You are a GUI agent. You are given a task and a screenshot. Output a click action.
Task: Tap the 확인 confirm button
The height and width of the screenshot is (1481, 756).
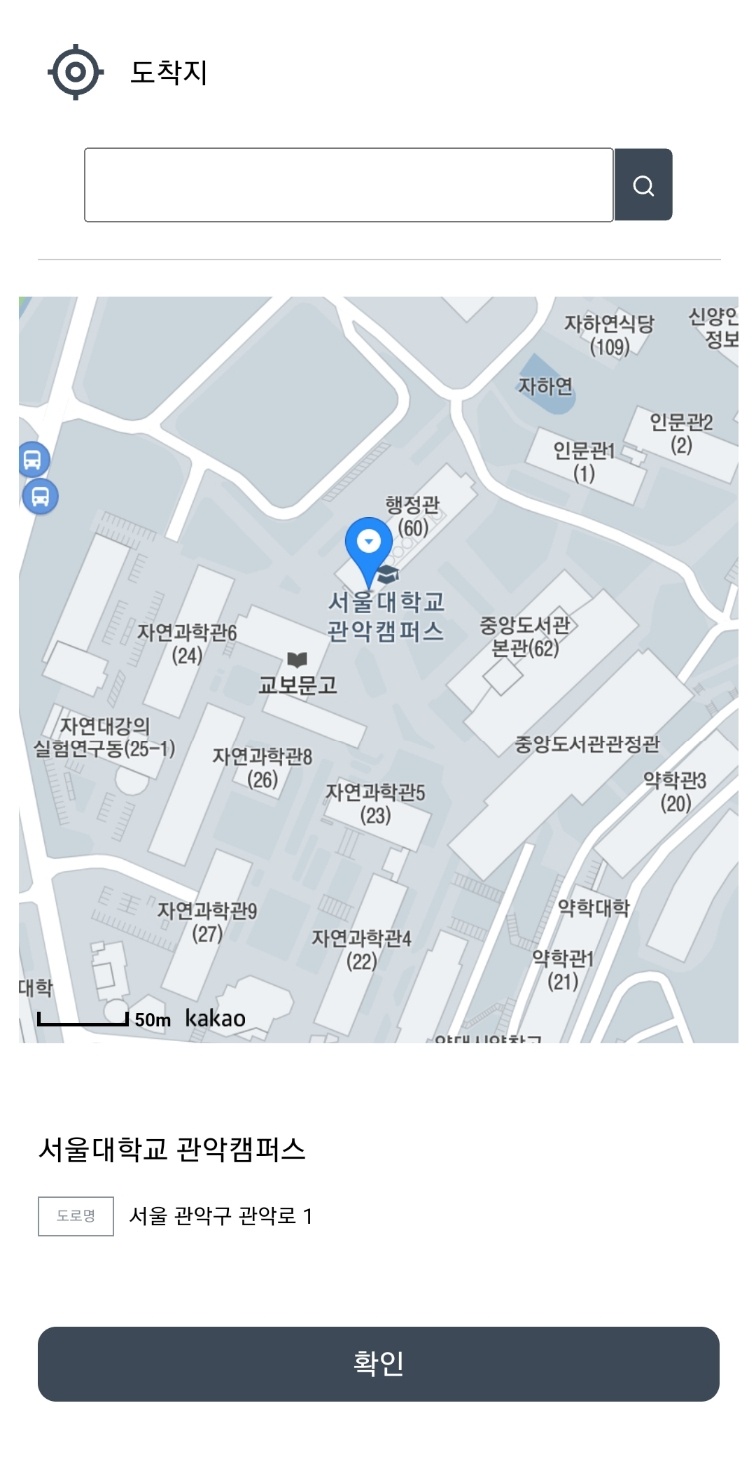coord(379,1364)
